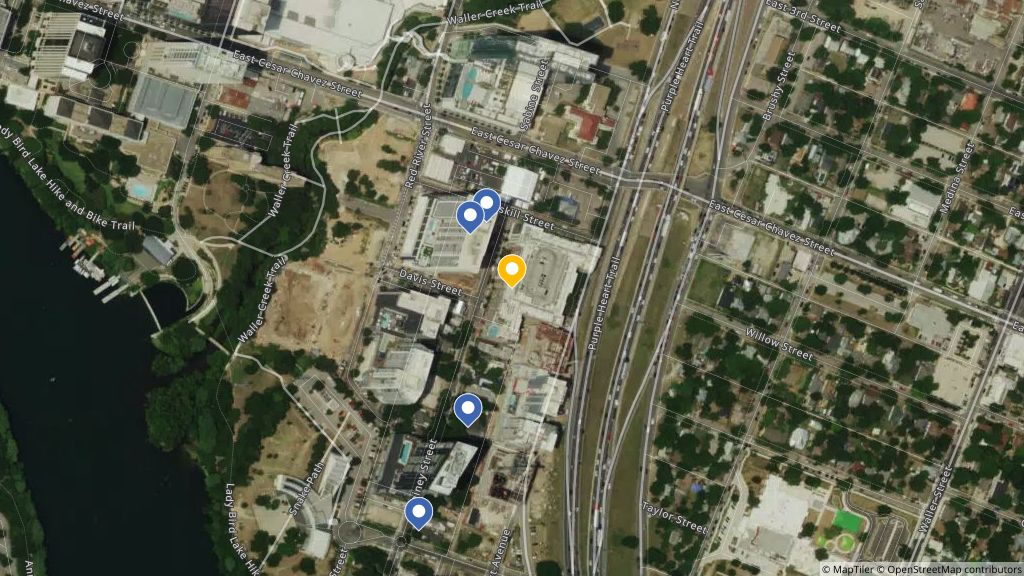Select the orange map pin
The width and height of the screenshot is (1024, 576).
511,270
